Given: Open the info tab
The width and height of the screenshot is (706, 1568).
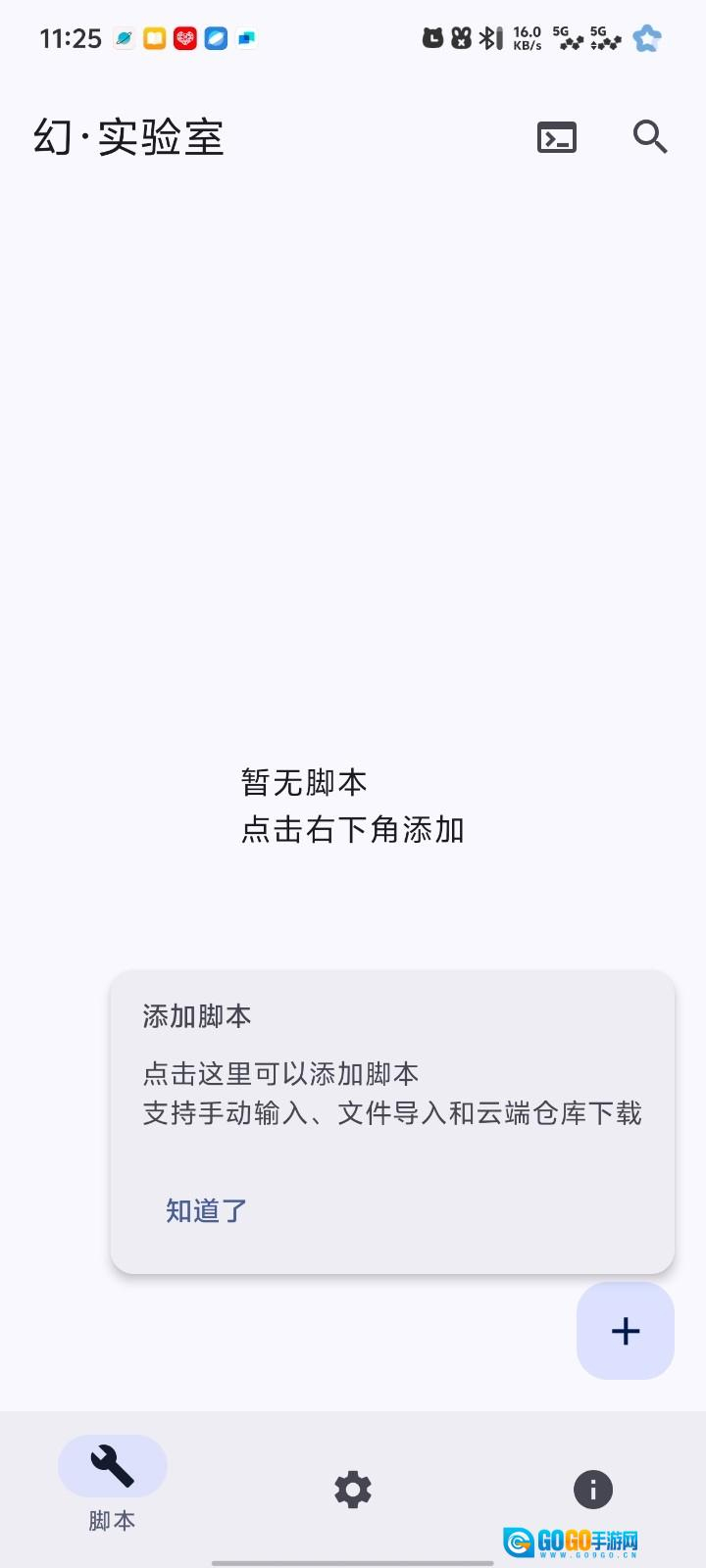Looking at the screenshot, I should 592,1490.
